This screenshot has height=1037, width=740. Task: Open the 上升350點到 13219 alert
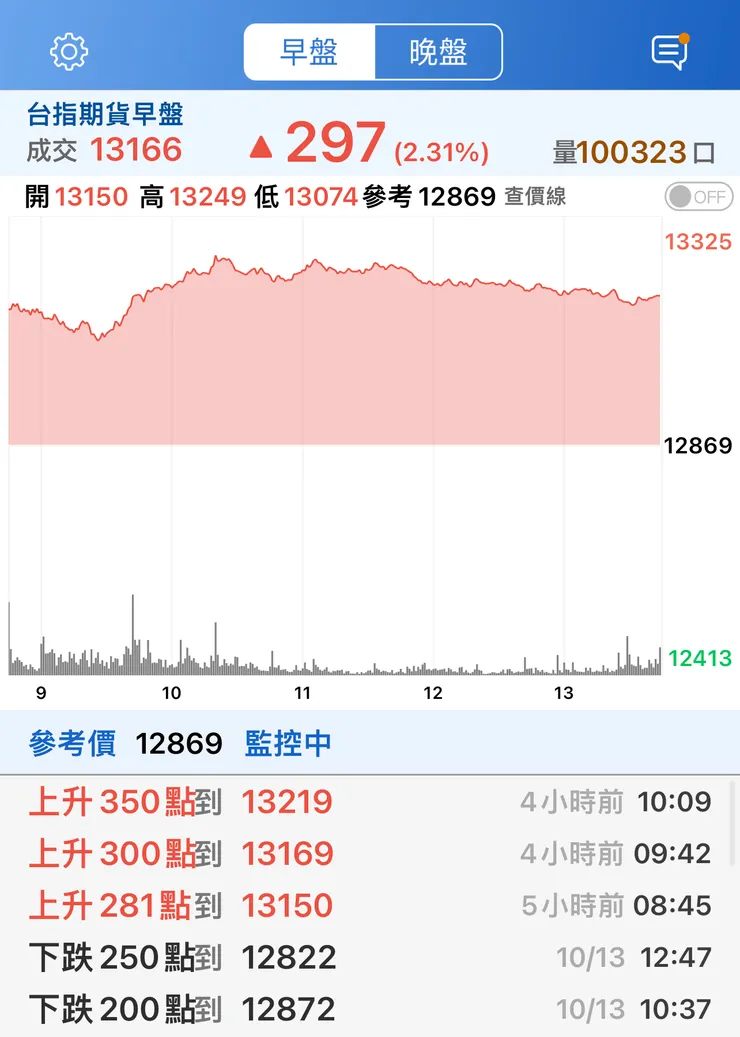369,801
